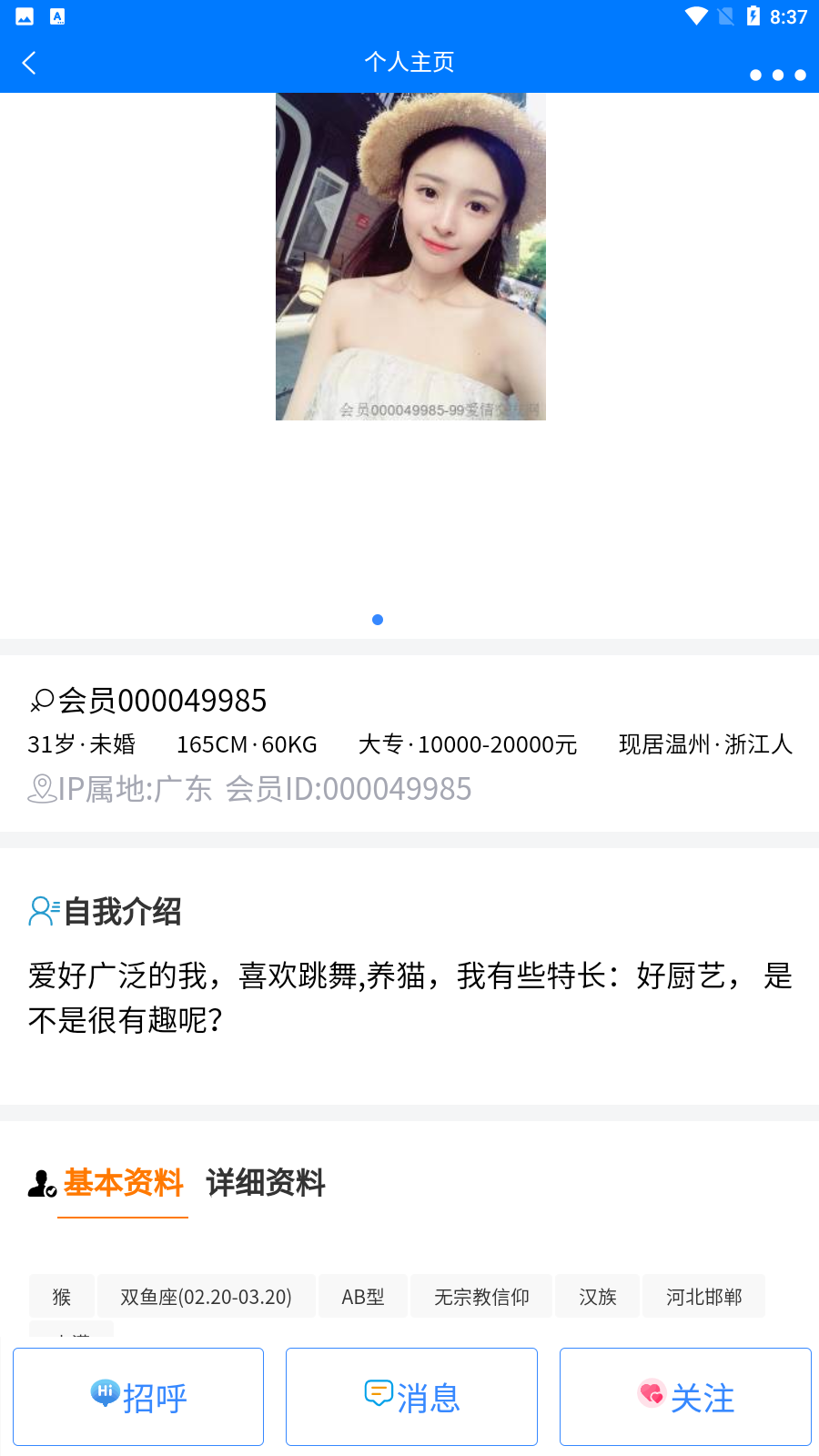Click the person icon next to 自我介绍
Screen dimensions: 819x1456
pyautogui.click(x=41, y=911)
